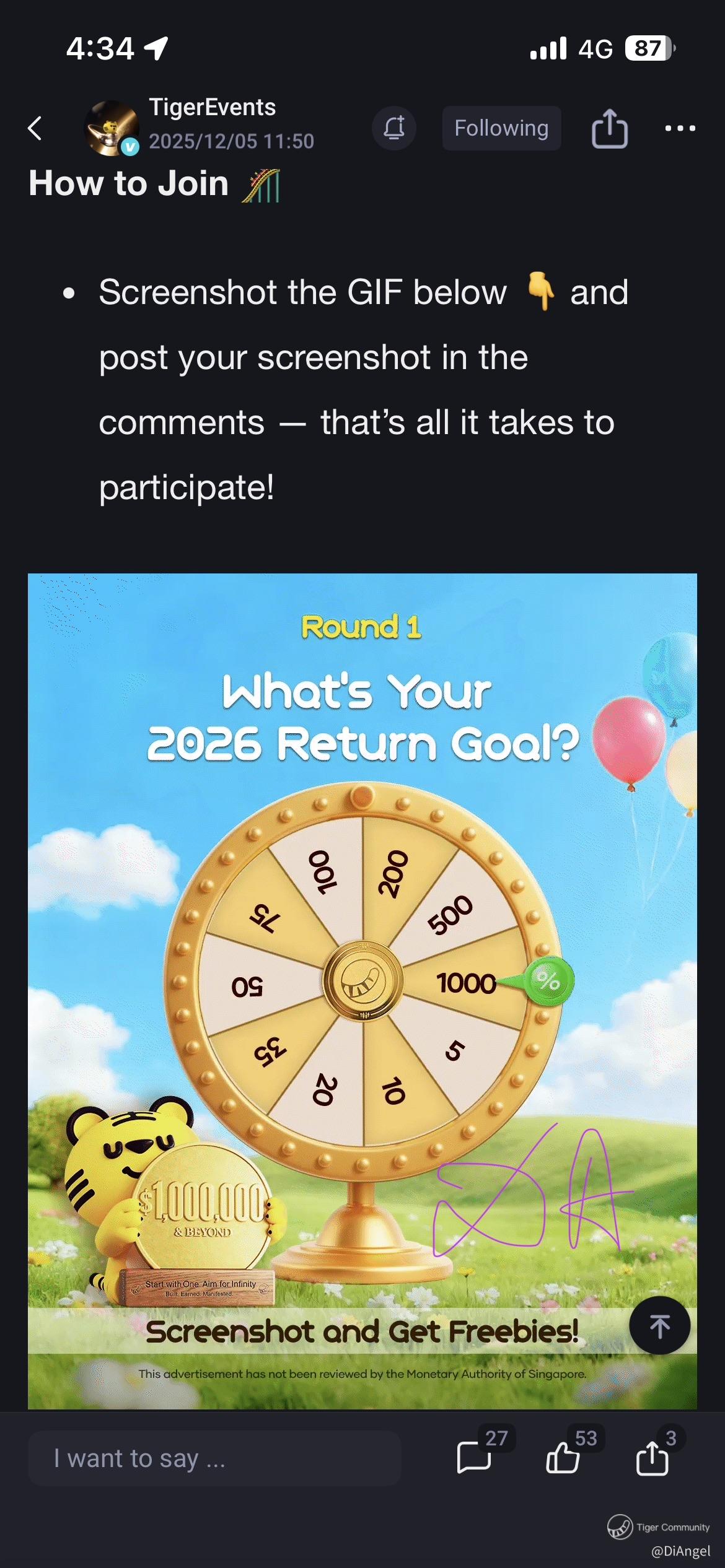Share the post from top bar
This screenshot has height=1568, width=725.
coord(610,128)
